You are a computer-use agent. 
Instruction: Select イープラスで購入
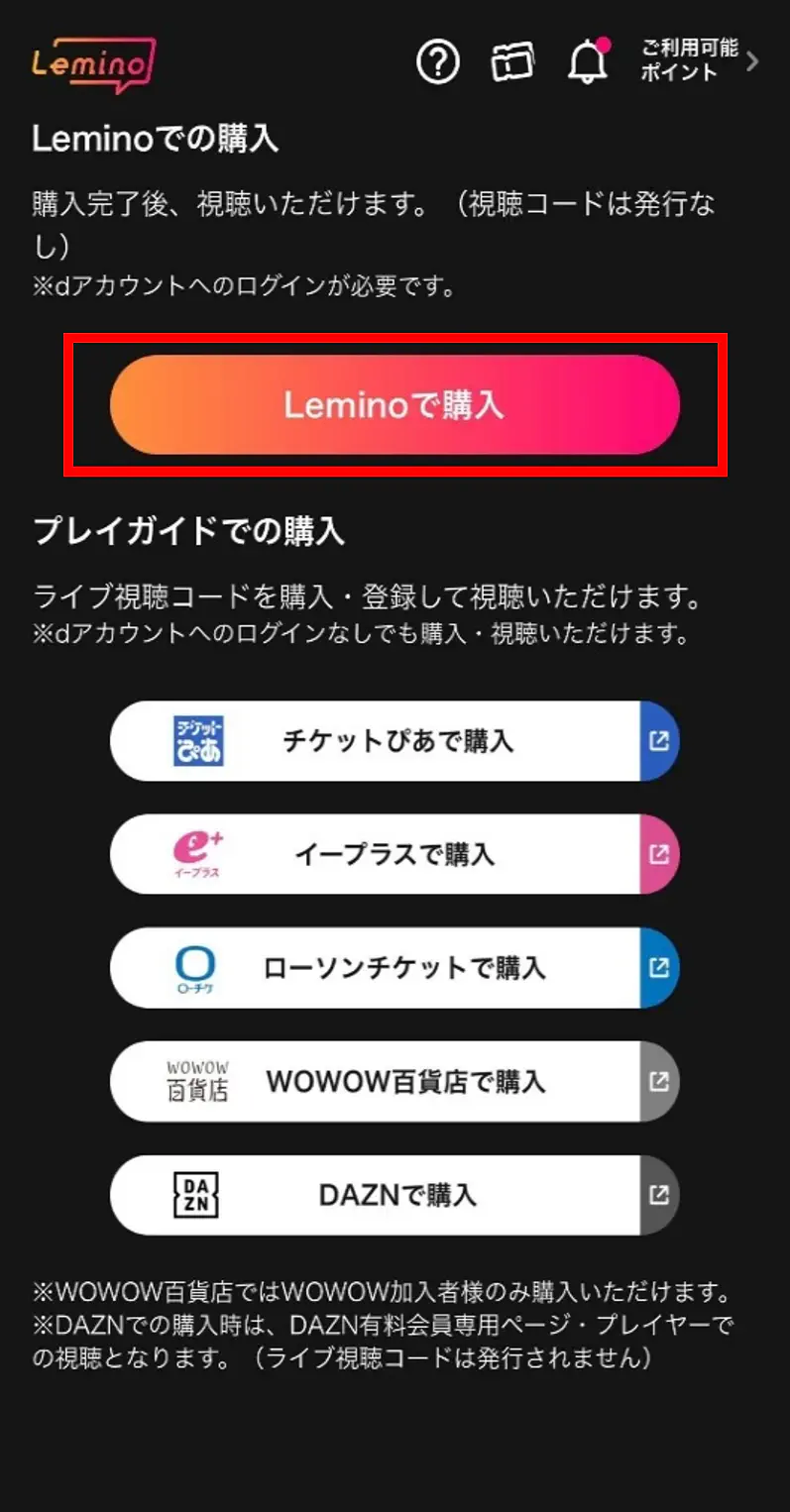point(395,854)
